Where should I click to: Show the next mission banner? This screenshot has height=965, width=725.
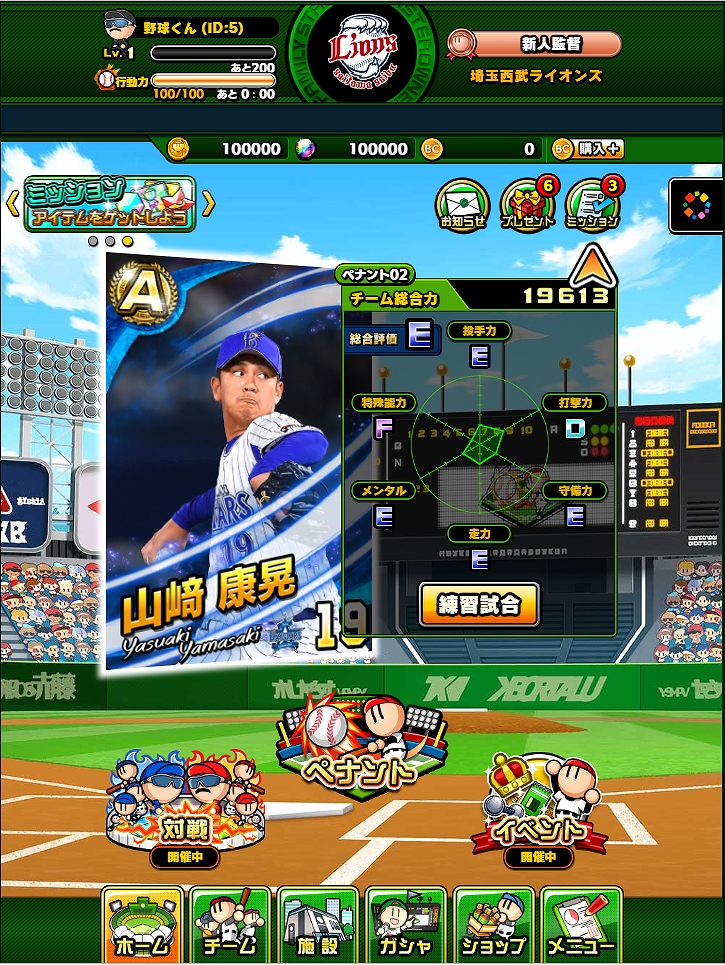(209, 204)
